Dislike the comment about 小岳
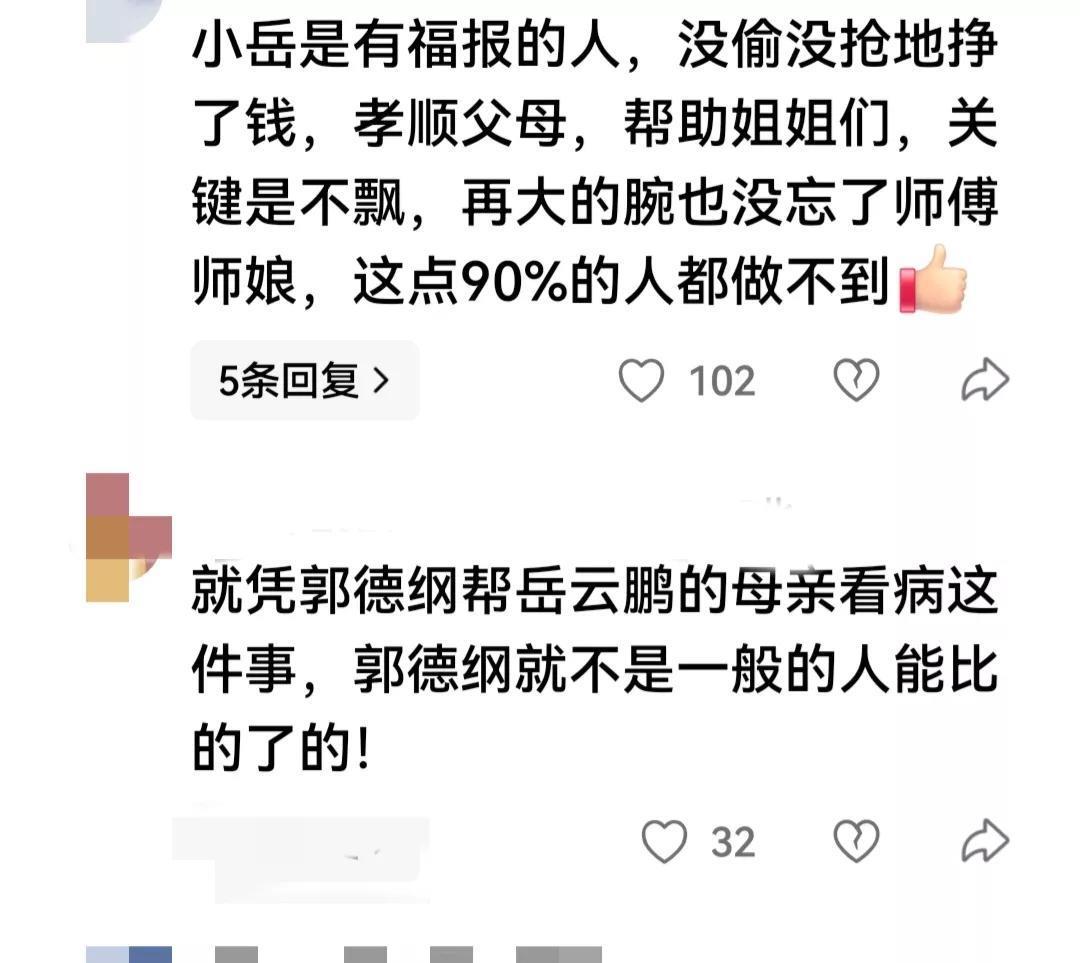The height and width of the screenshot is (963, 1080). tap(856, 381)
